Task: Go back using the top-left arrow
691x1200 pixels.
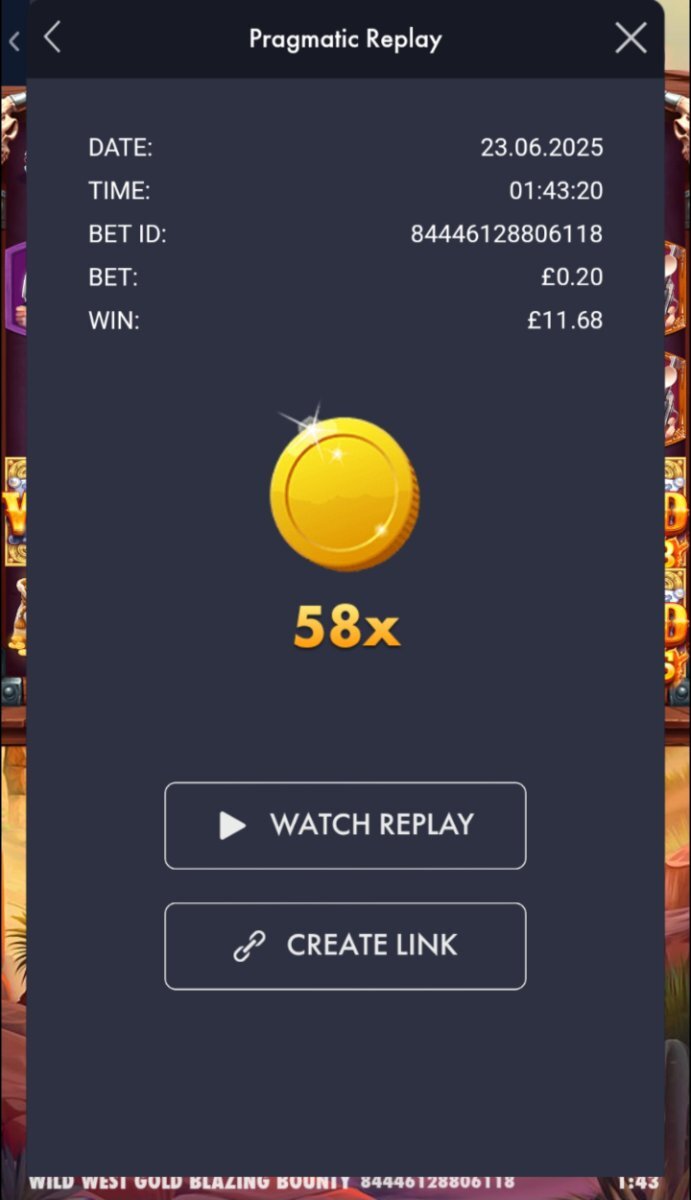Action: [52, 38]
